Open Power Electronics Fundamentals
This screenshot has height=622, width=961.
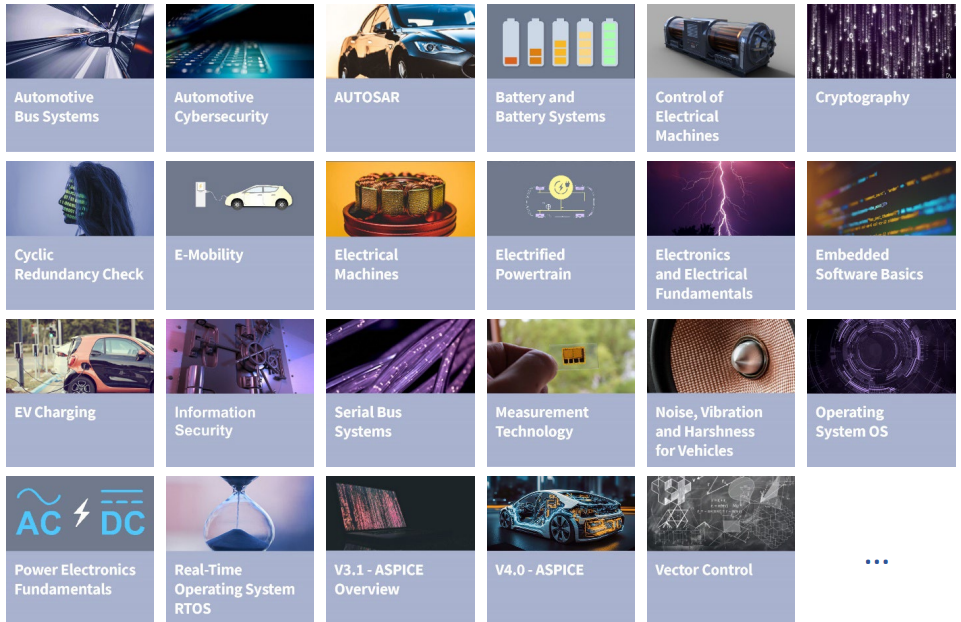pyautogui.click(x=80, y=550)
